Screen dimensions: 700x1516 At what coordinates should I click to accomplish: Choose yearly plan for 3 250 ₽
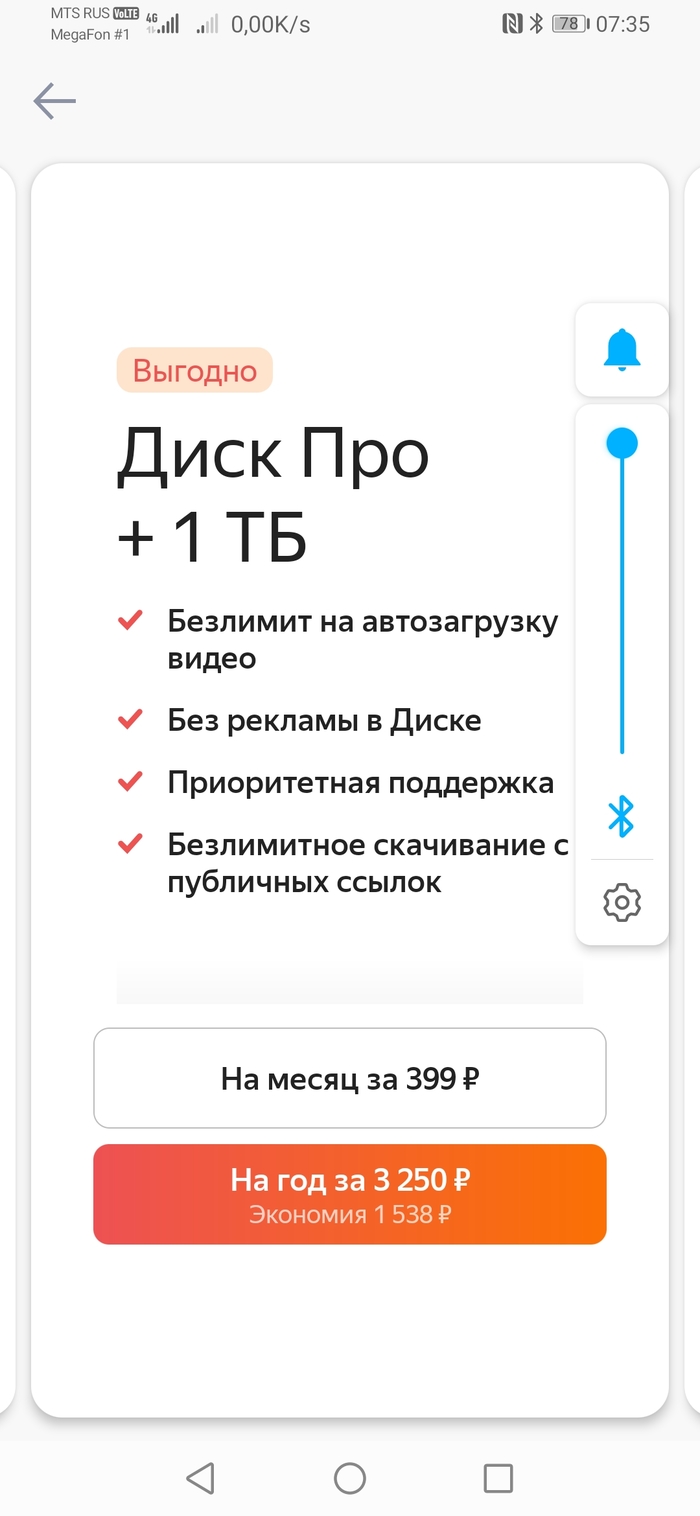[350, 1194]
